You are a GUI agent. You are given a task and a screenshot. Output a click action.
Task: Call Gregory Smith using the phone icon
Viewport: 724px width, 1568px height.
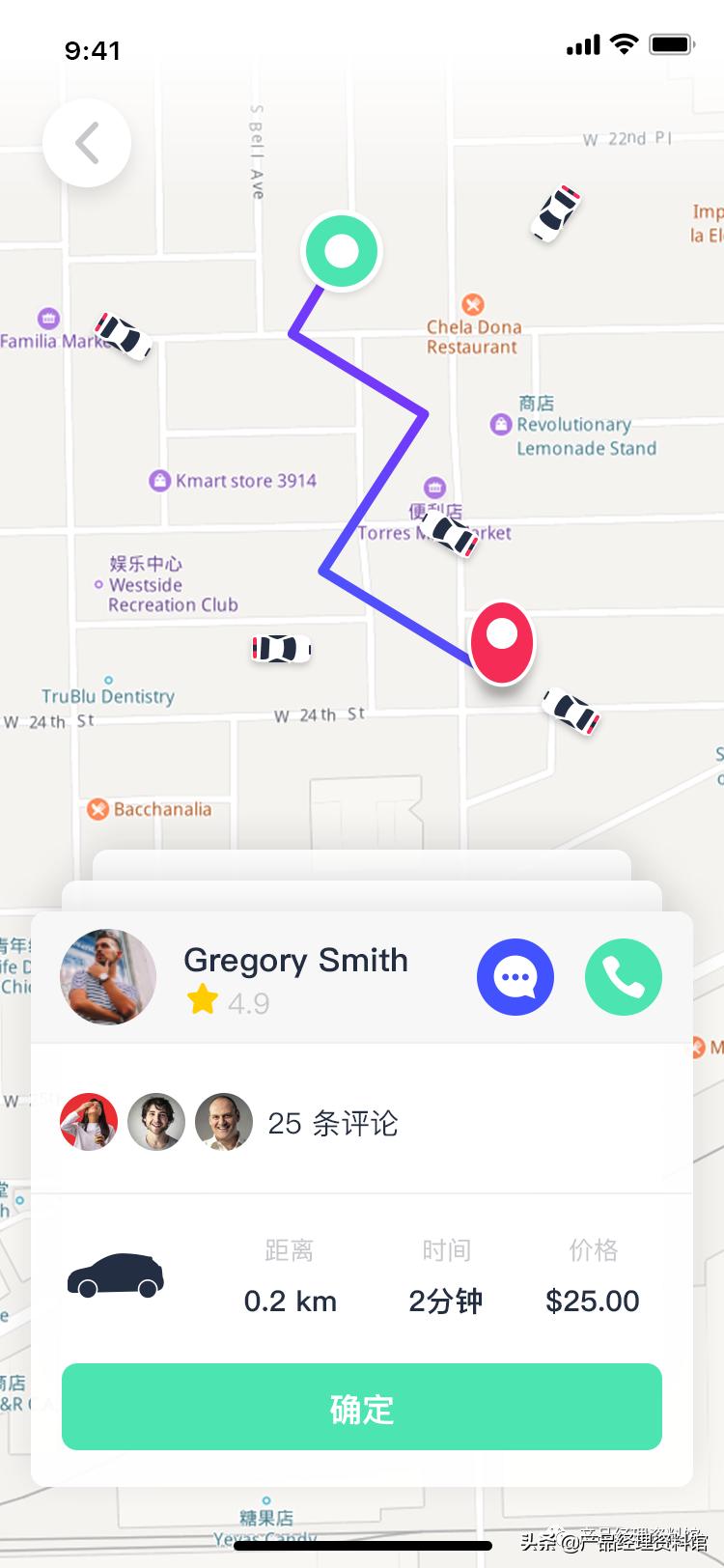623,976
